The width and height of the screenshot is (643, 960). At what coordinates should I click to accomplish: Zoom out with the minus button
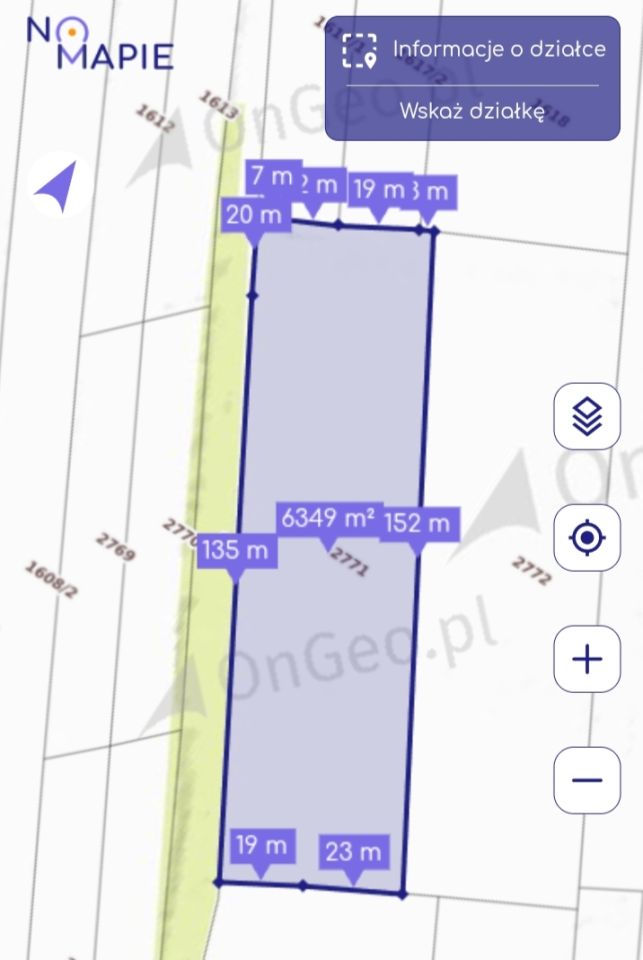(587, 780)
